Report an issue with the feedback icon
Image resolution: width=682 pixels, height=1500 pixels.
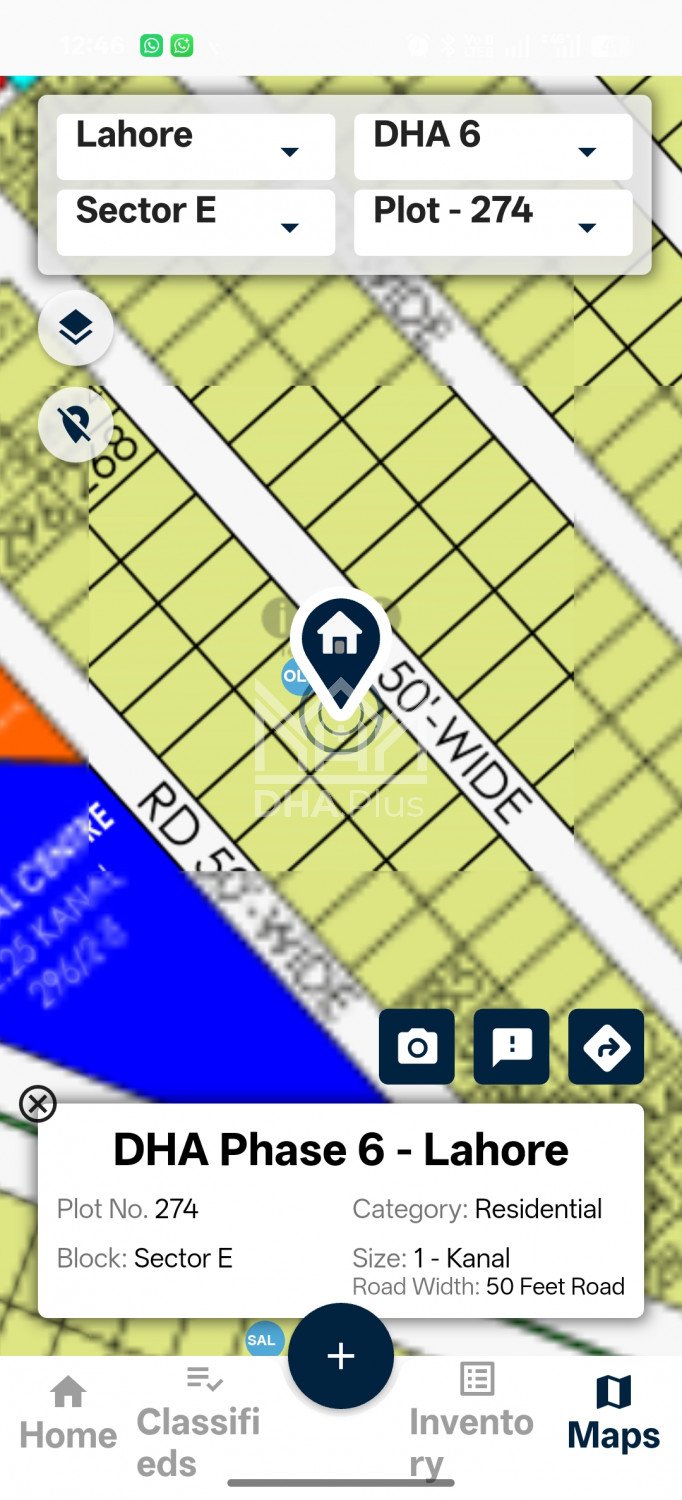coord(511,1047)
